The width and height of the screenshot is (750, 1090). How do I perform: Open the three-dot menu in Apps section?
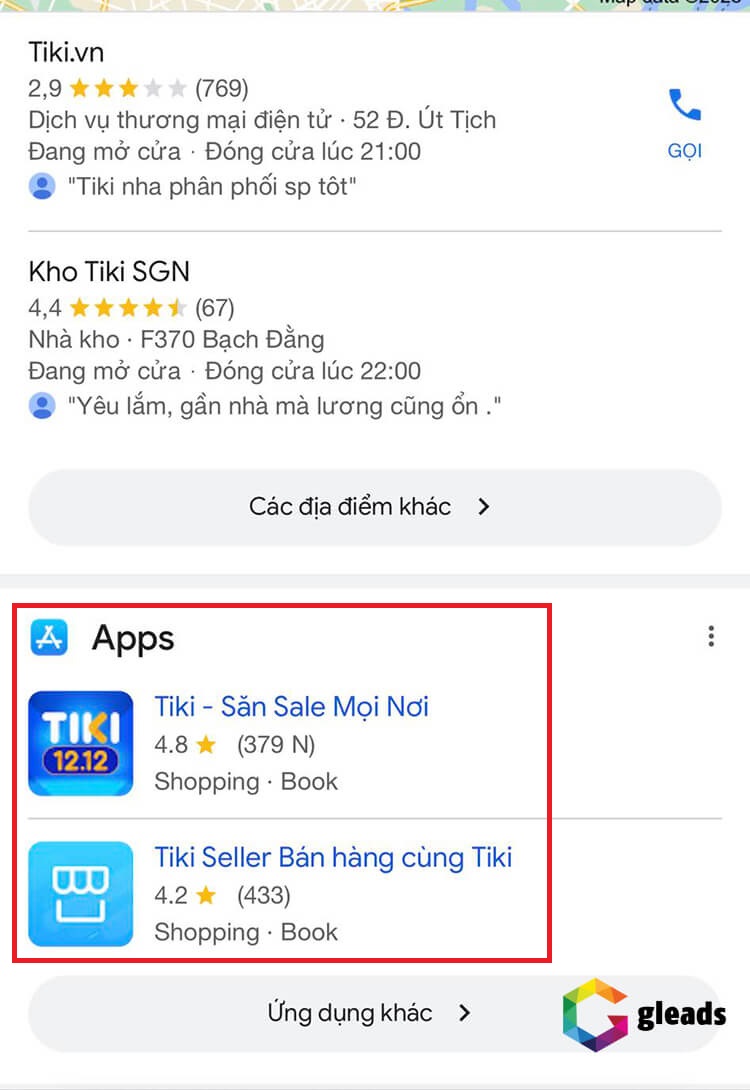coord(711,636)
